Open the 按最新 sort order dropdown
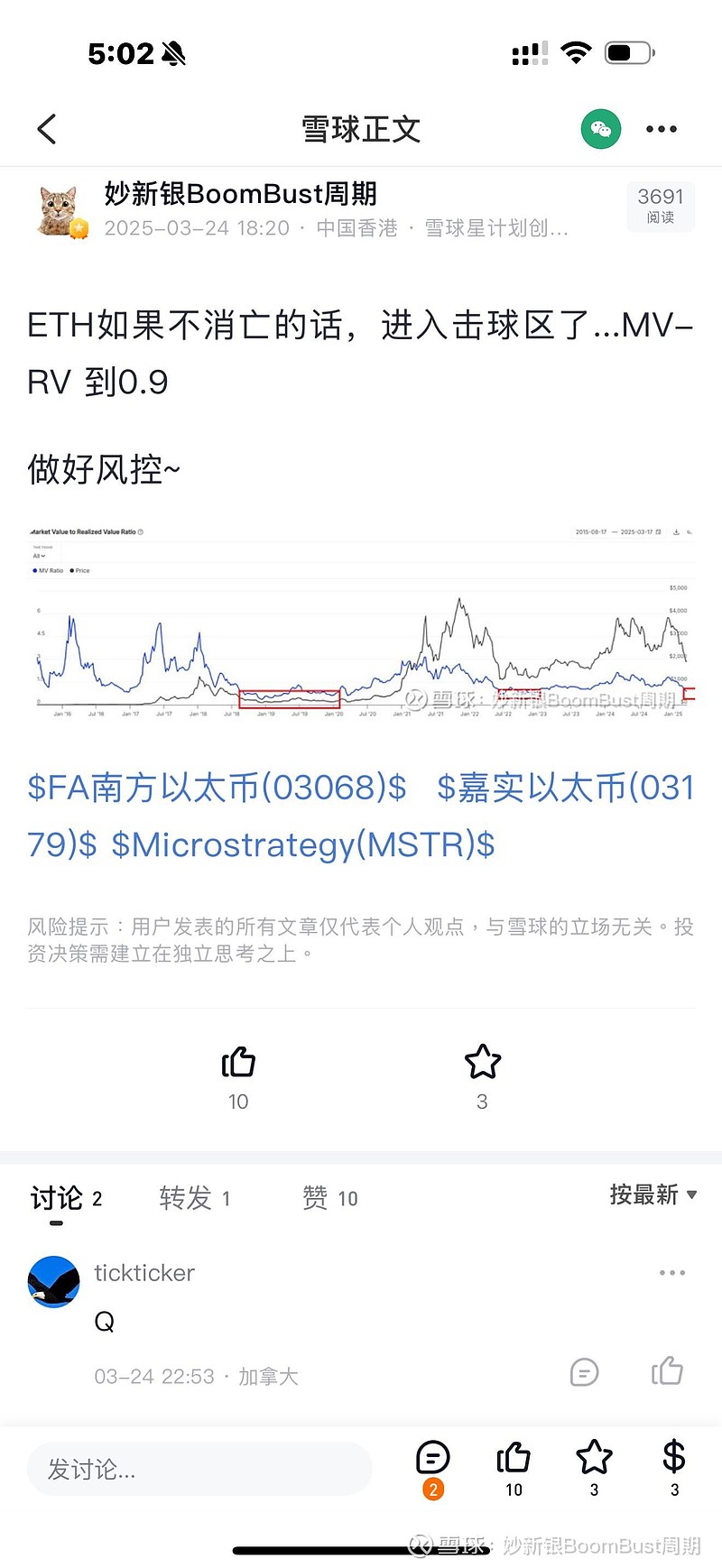The height and width of the screenshot is (1568, 722). click(x=653, y=1195)
